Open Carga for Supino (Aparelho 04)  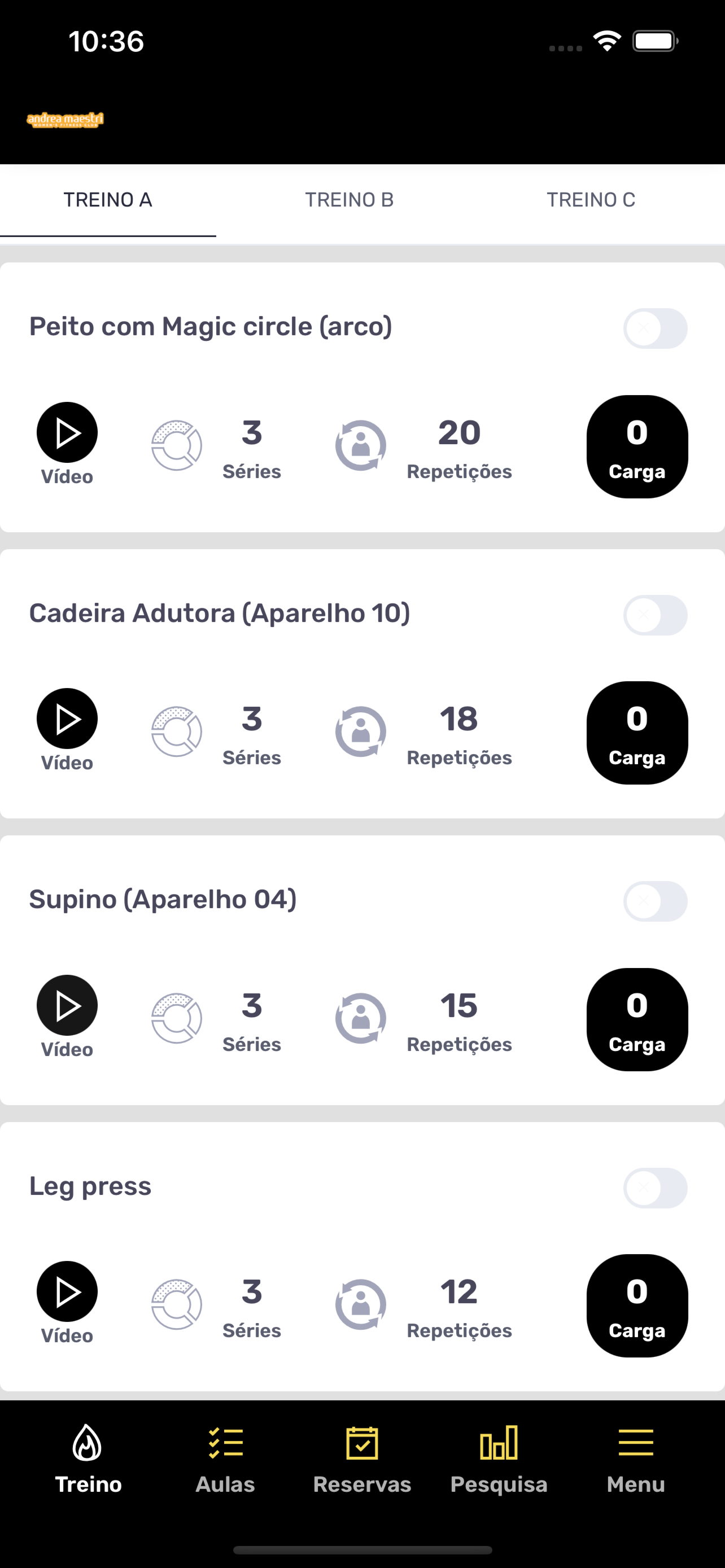tap(637, 1019)
